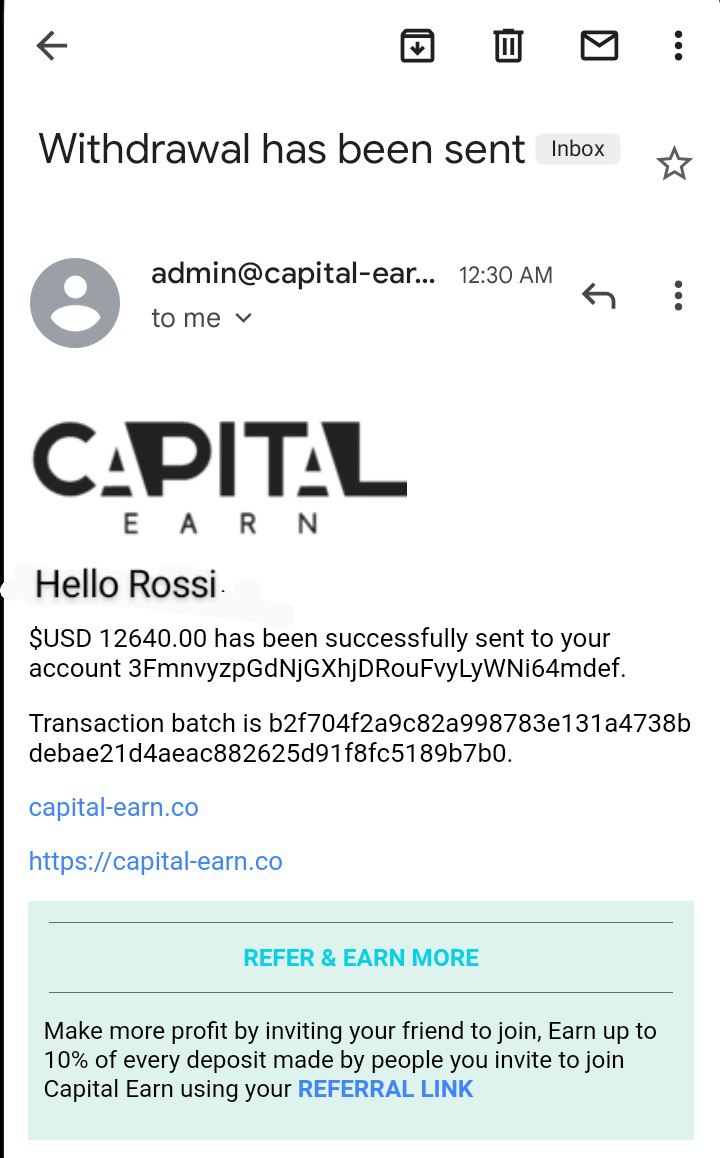
Task: Go back to the inbox
Action: 51,45
